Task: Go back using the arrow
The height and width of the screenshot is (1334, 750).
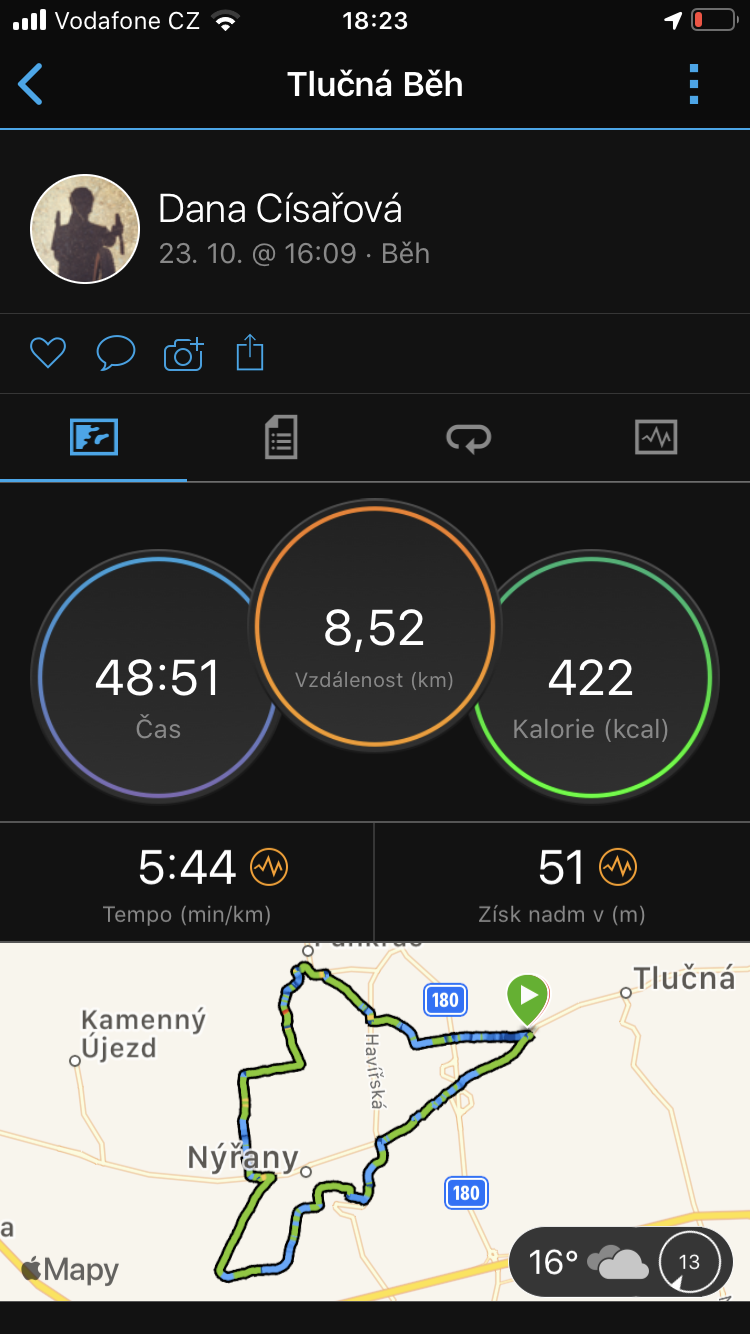Action: tap(30, 84)
